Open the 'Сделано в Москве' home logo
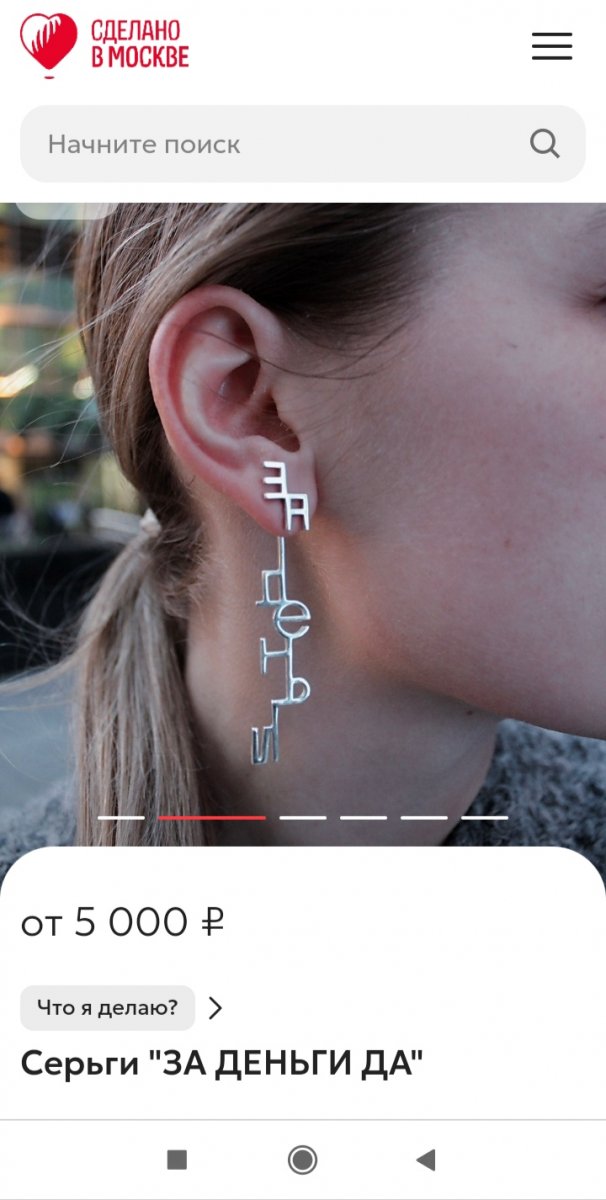This screenshot has height=1200, width=606. pos(104,44)
